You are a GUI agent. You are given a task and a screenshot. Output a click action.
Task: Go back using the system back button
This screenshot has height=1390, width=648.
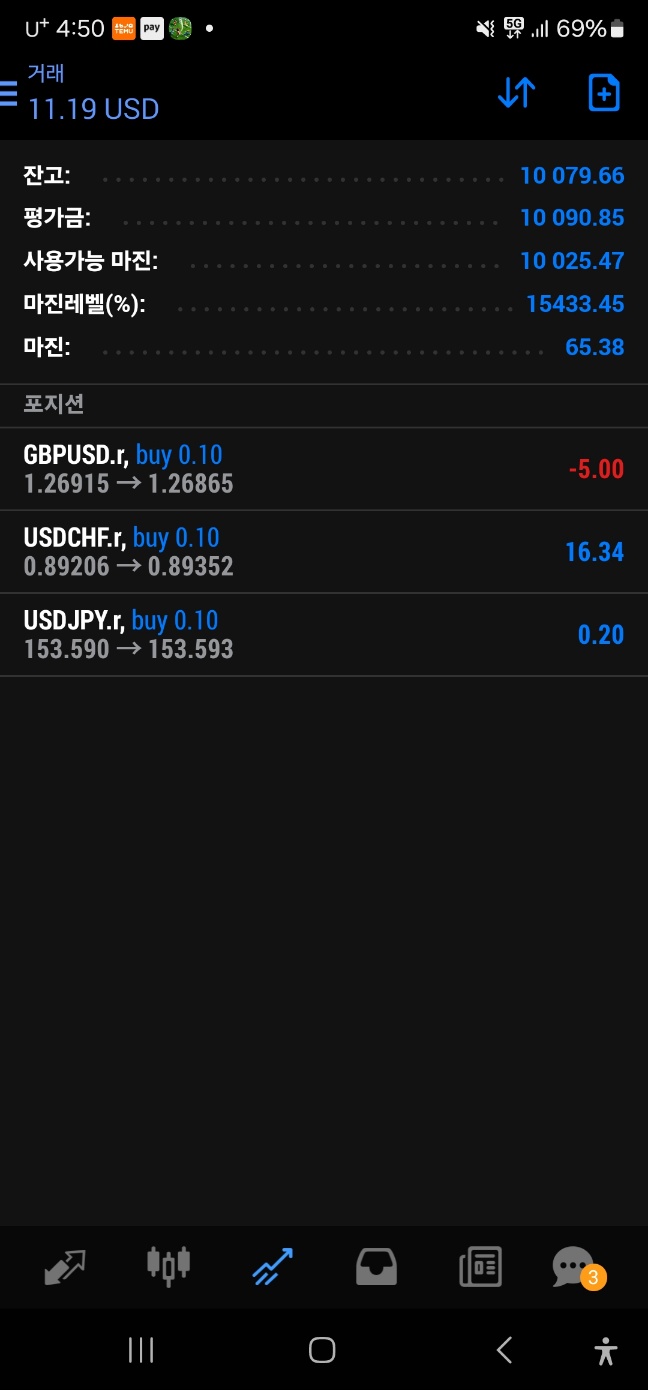click(504, 1351)
